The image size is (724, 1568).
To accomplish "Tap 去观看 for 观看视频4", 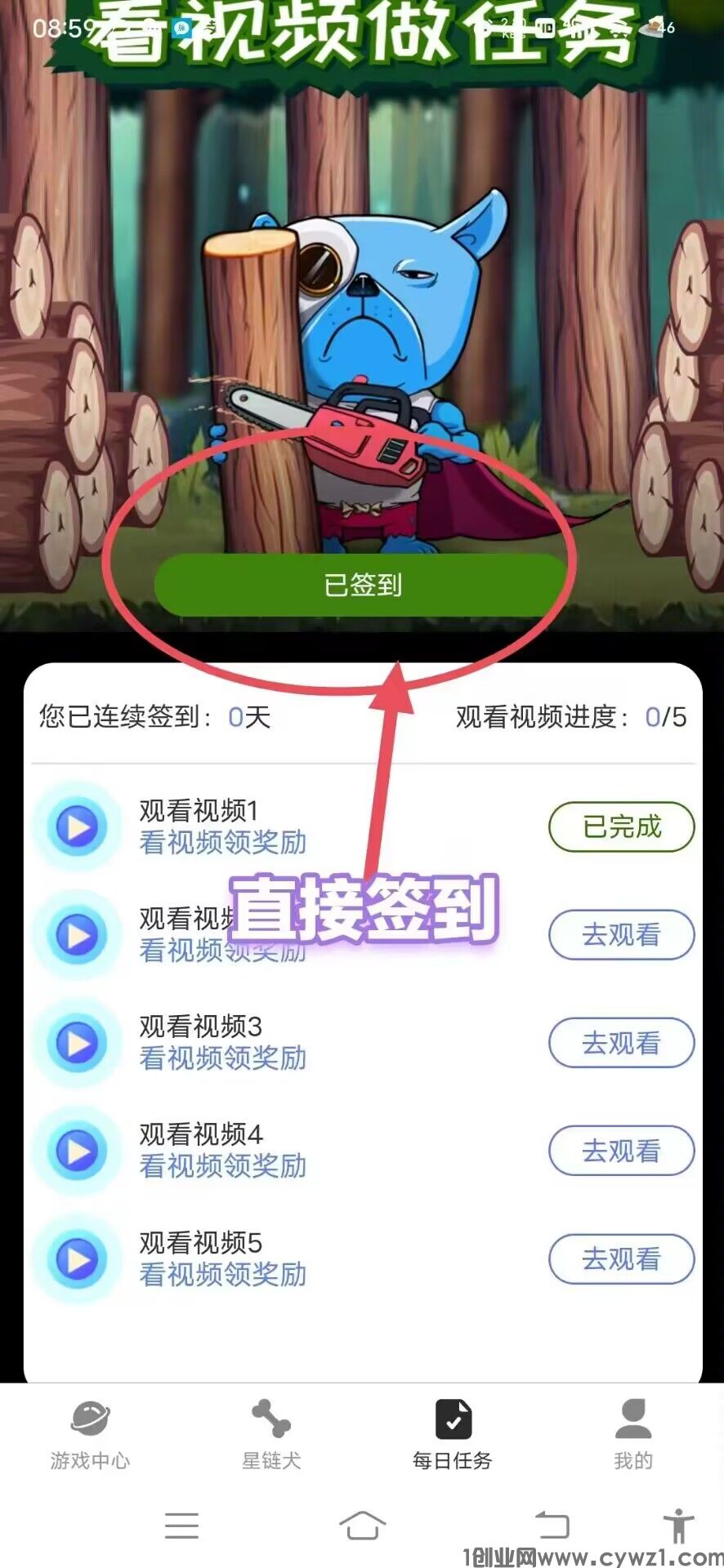I will [x=621, y=1151].
